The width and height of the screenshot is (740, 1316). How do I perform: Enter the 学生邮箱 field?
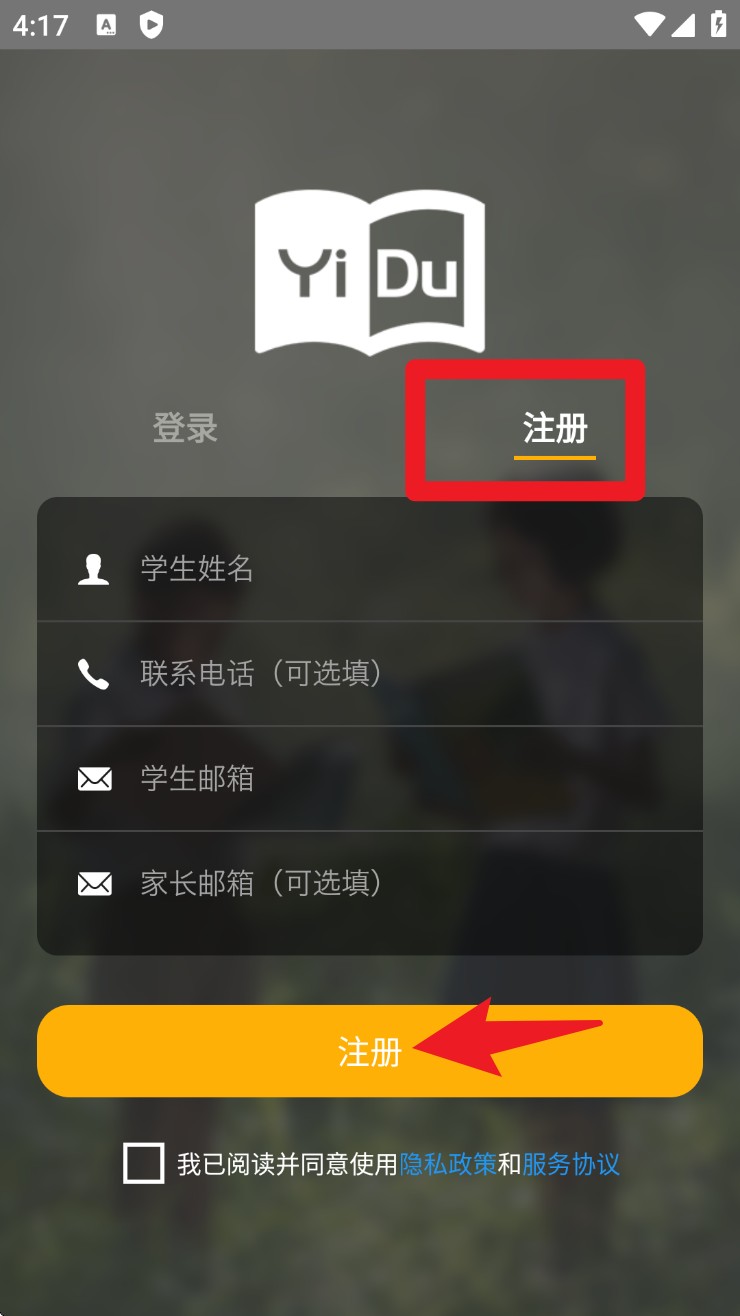pos(400,778)
